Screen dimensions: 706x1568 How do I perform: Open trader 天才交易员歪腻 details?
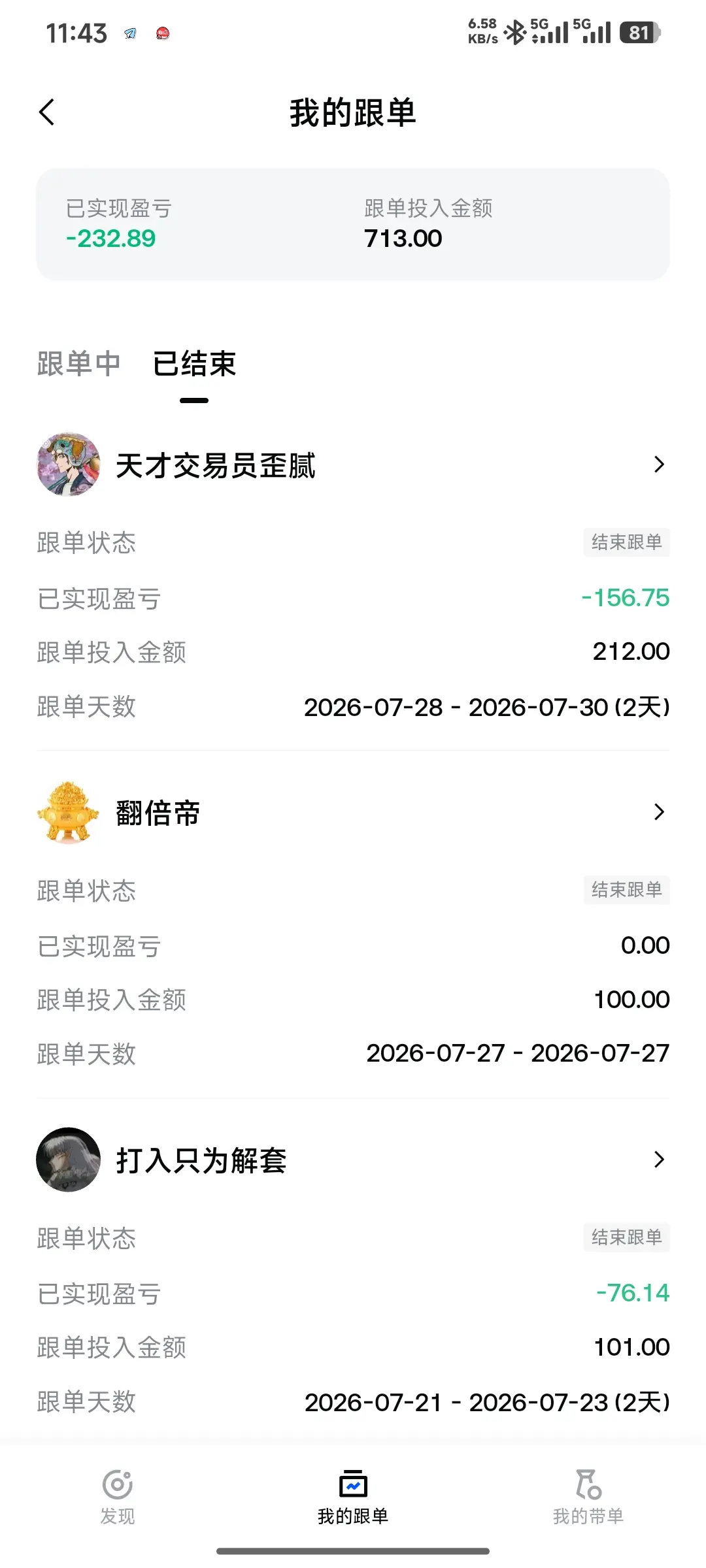[x=353, y=465]
